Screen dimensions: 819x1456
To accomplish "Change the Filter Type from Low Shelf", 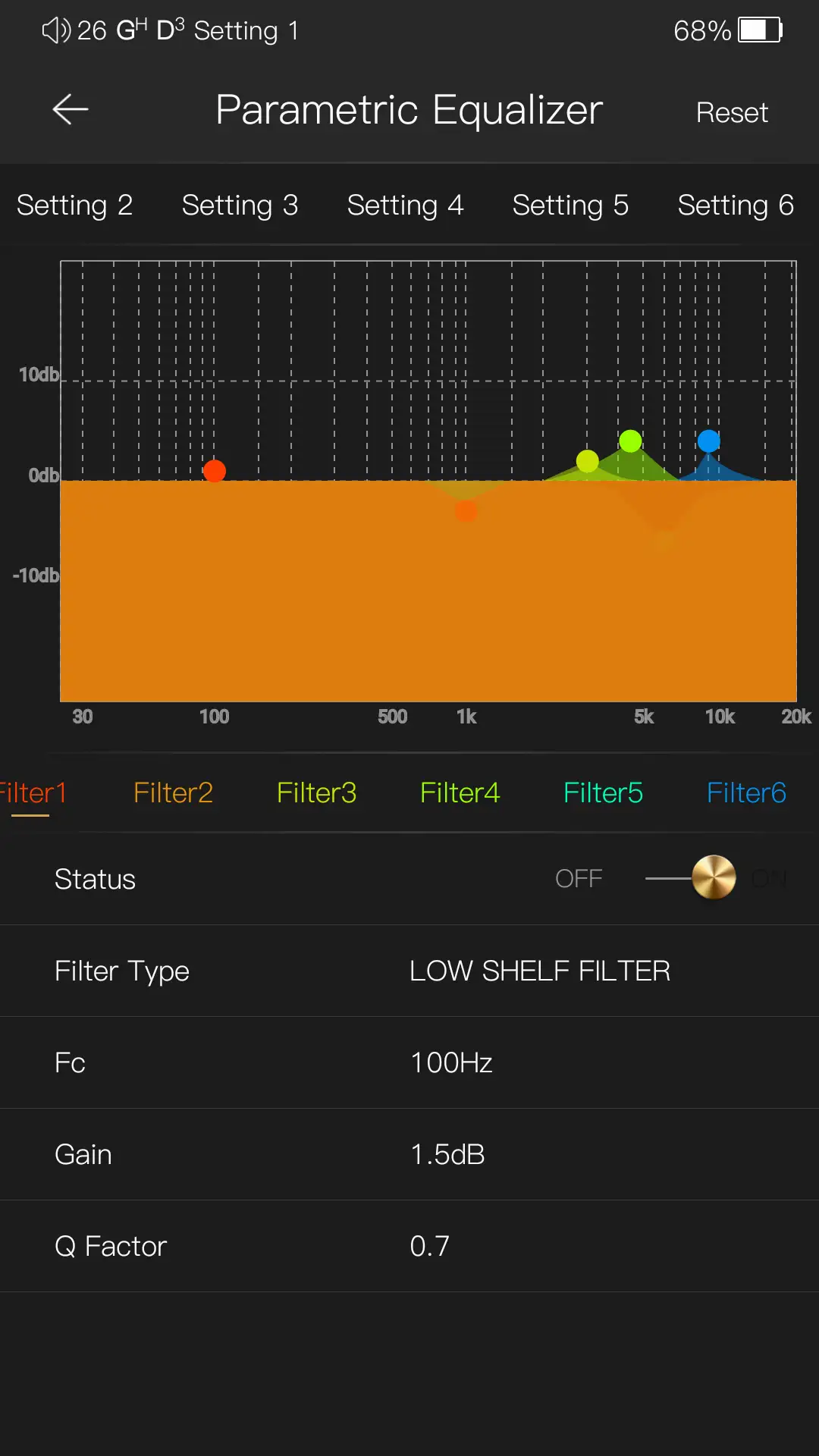I will pyautogui.click(x=539, y=971).
